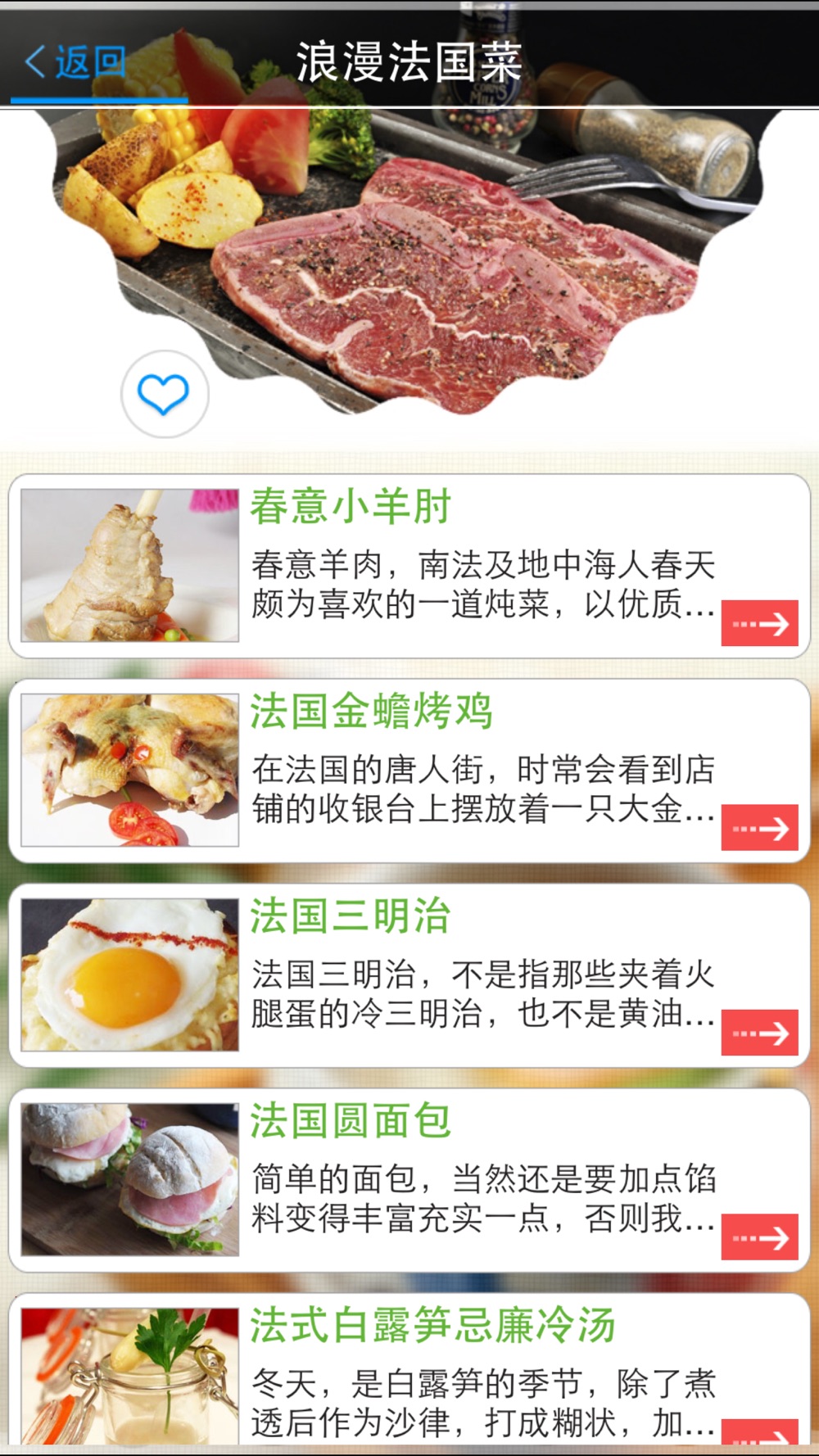The image size is (819, 1456).
Task: Go back using the 返回 button
Action: pyautogui.click(x=75, y=62)
